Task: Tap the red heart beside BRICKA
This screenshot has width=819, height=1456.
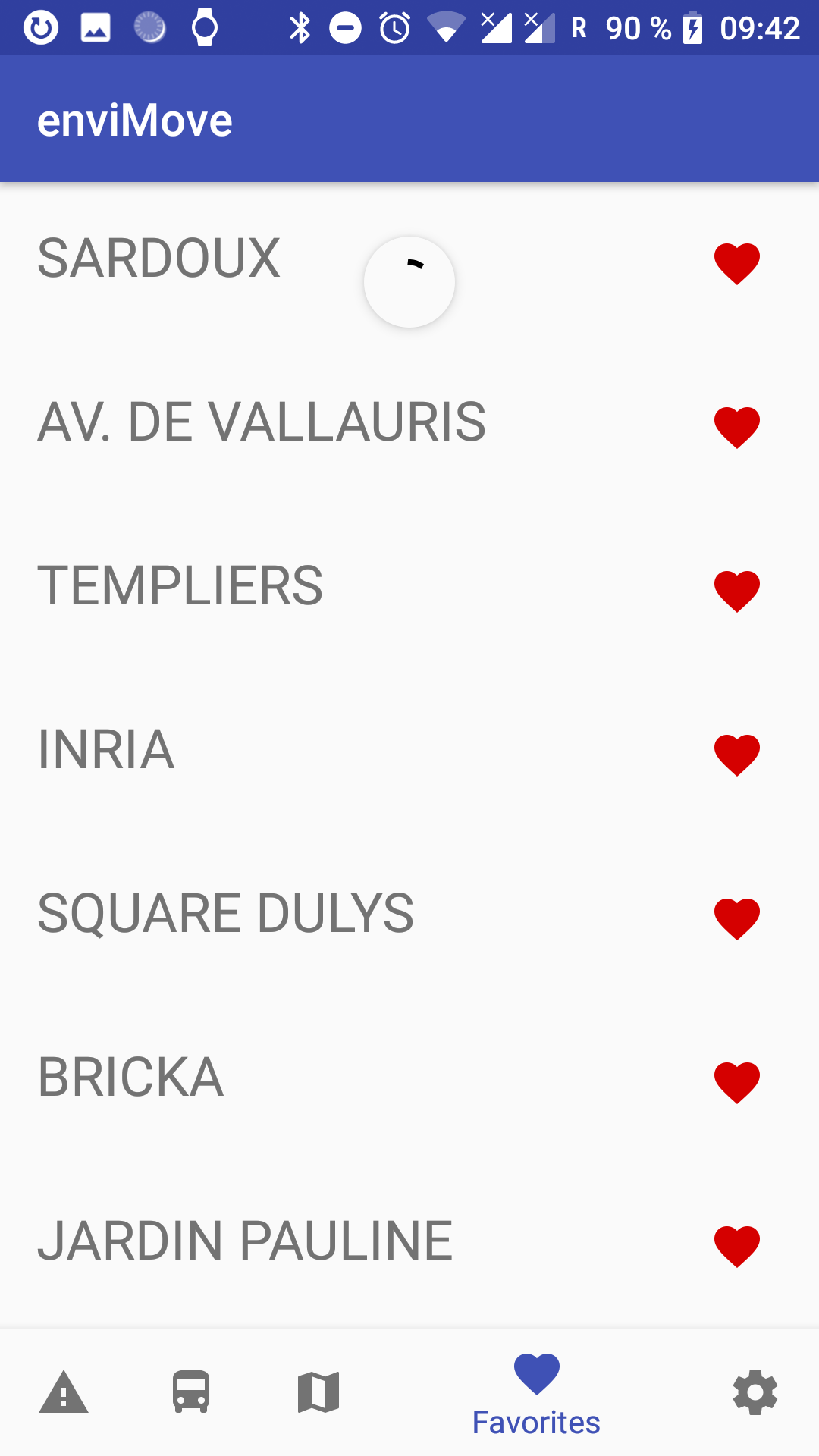Action: [736, 1083]
